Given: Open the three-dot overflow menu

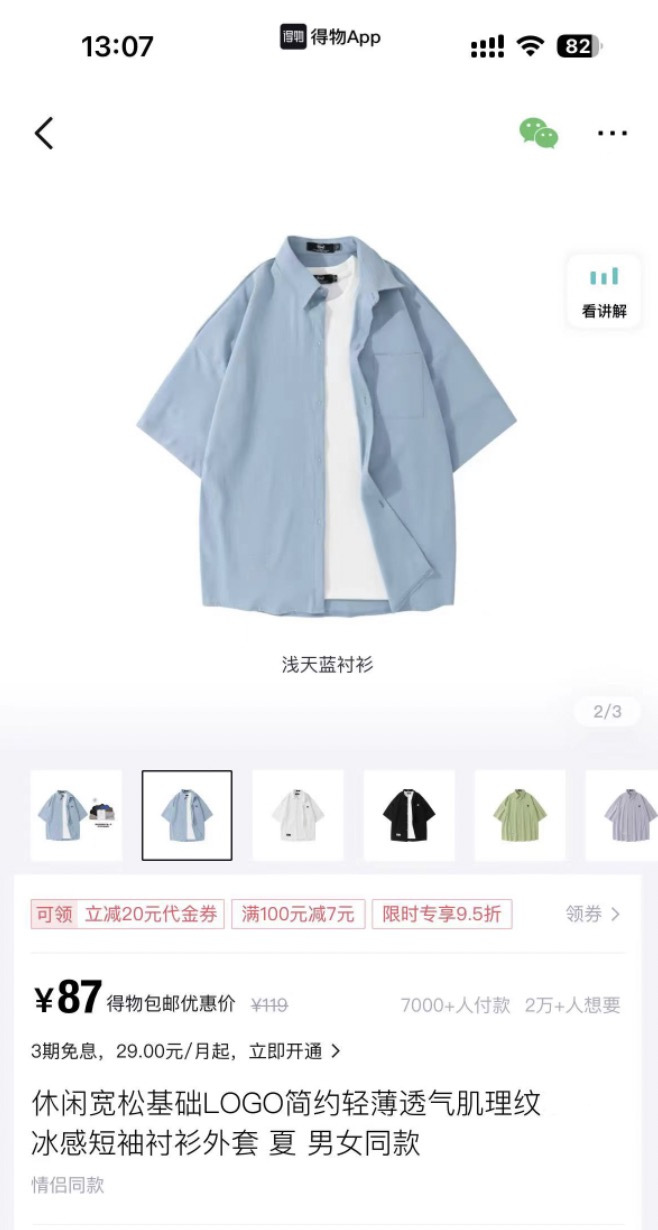Looking at the screenshot, I should click(x=612, y=133).
